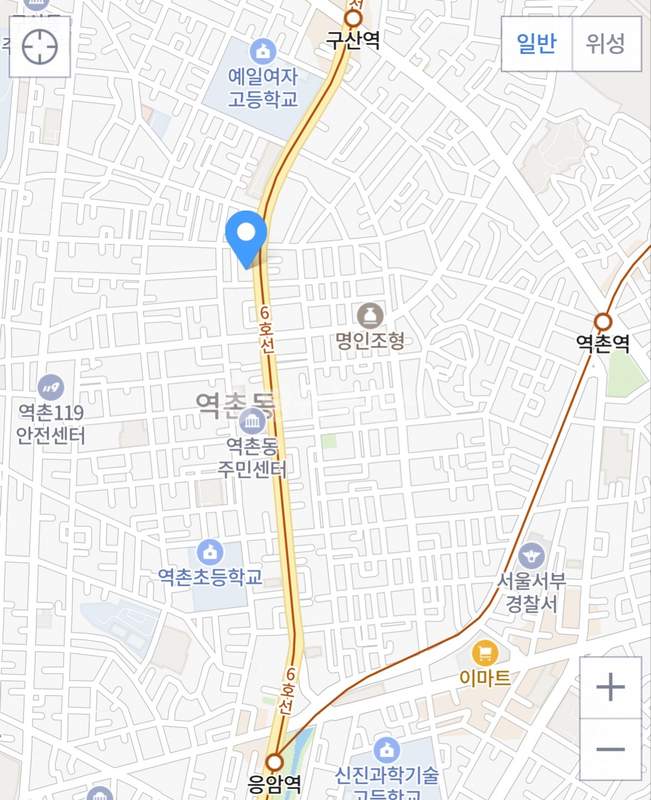Select 구산역 station on the map
Screen dimensions: 651x800
tap(353, 18)
